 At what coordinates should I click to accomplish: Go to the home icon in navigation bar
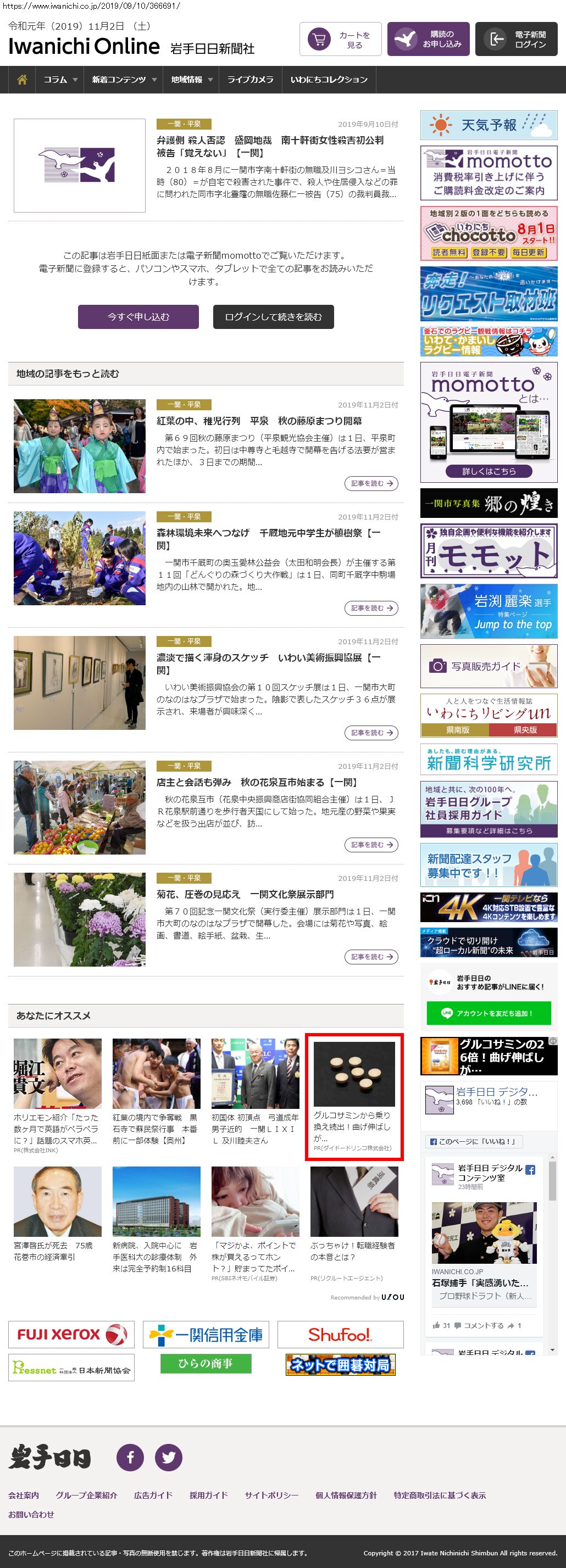pyautogui.click(x=22, y=80)
